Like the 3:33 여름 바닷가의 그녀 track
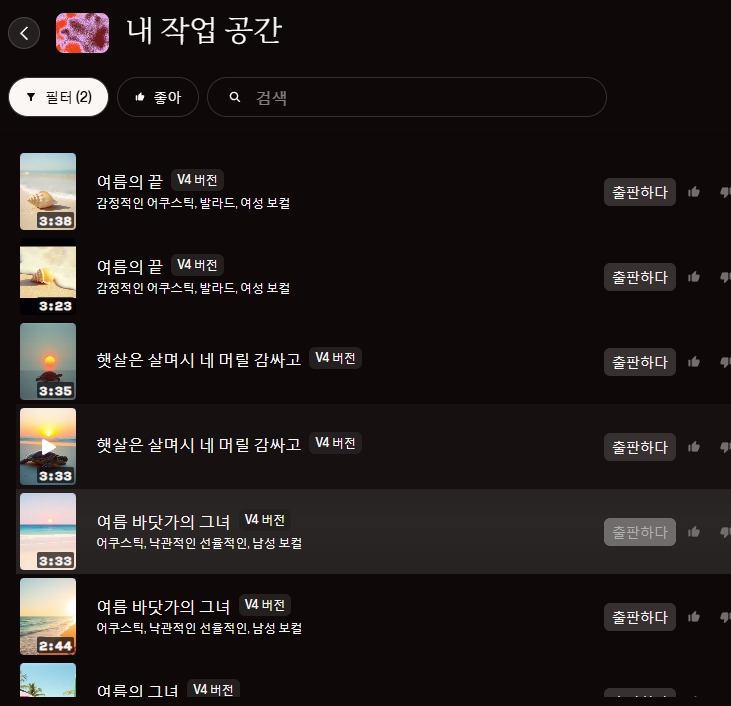Screen dimensions: 731x706 pyautogui.click(x=694, y=532)
